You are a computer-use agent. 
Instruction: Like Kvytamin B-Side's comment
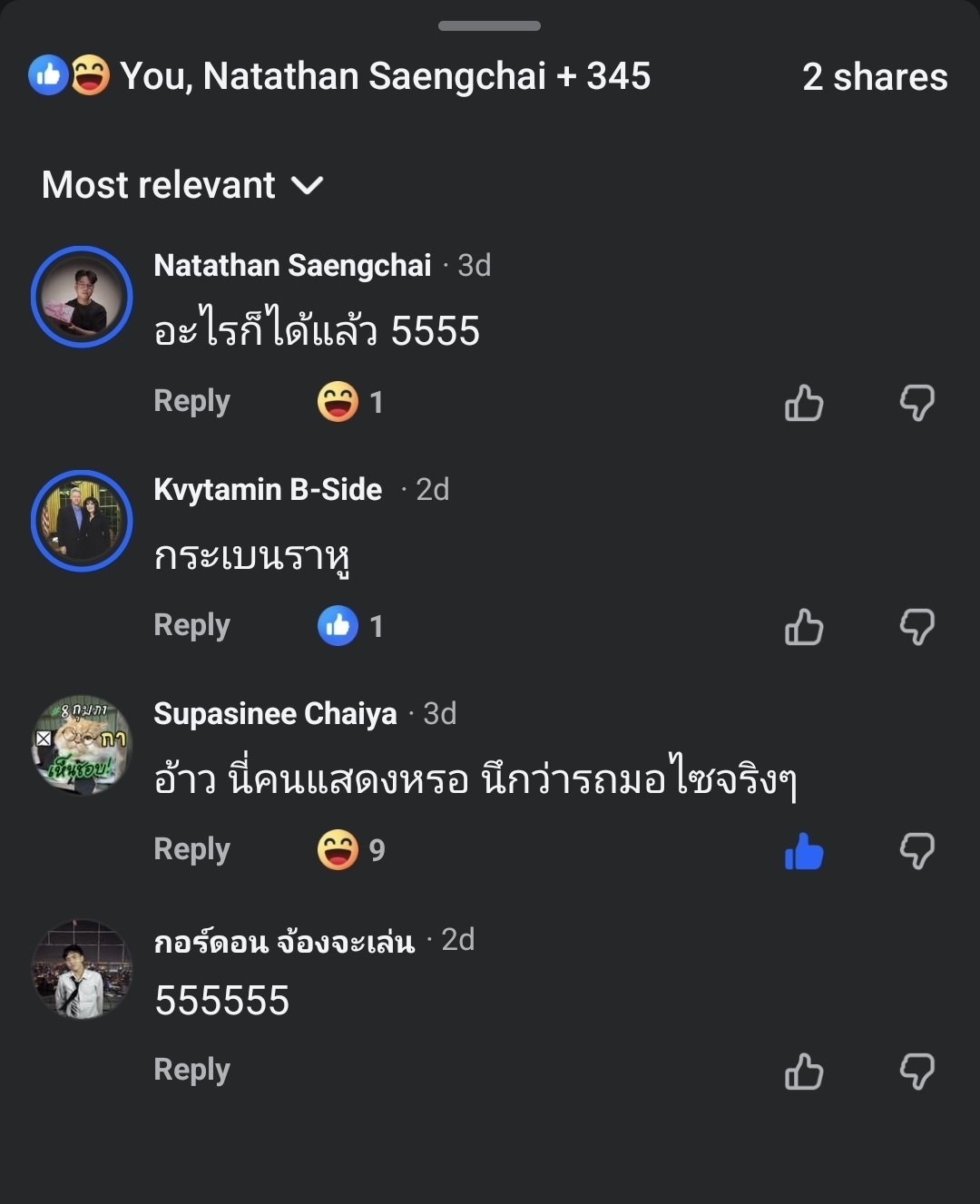803,627
